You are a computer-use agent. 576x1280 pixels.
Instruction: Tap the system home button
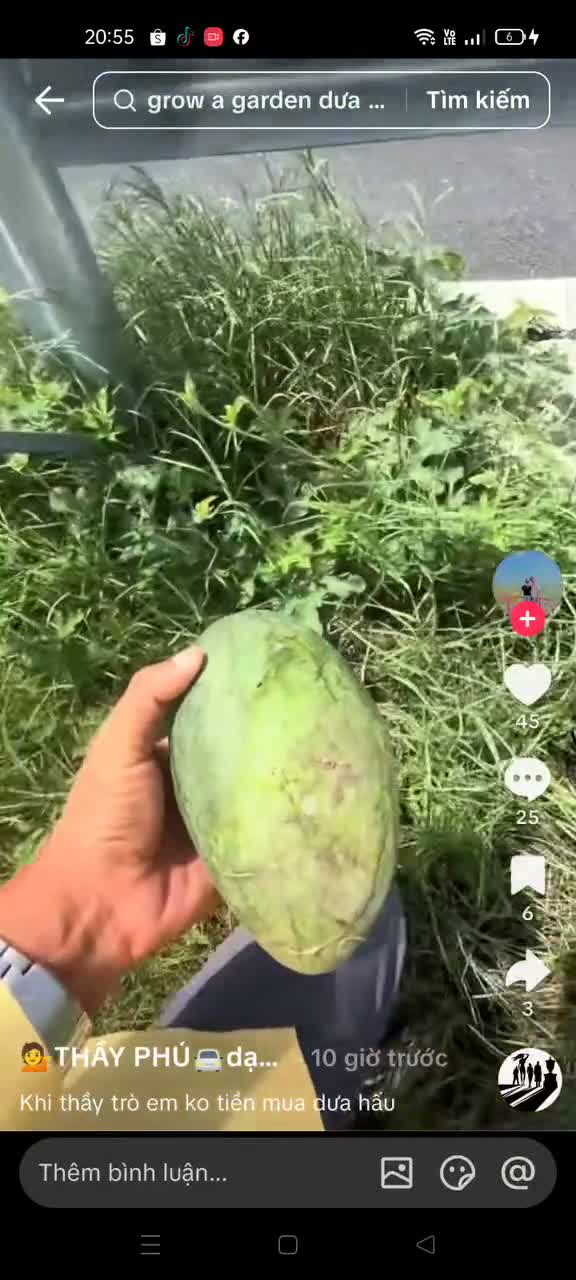click(288, 1244)
